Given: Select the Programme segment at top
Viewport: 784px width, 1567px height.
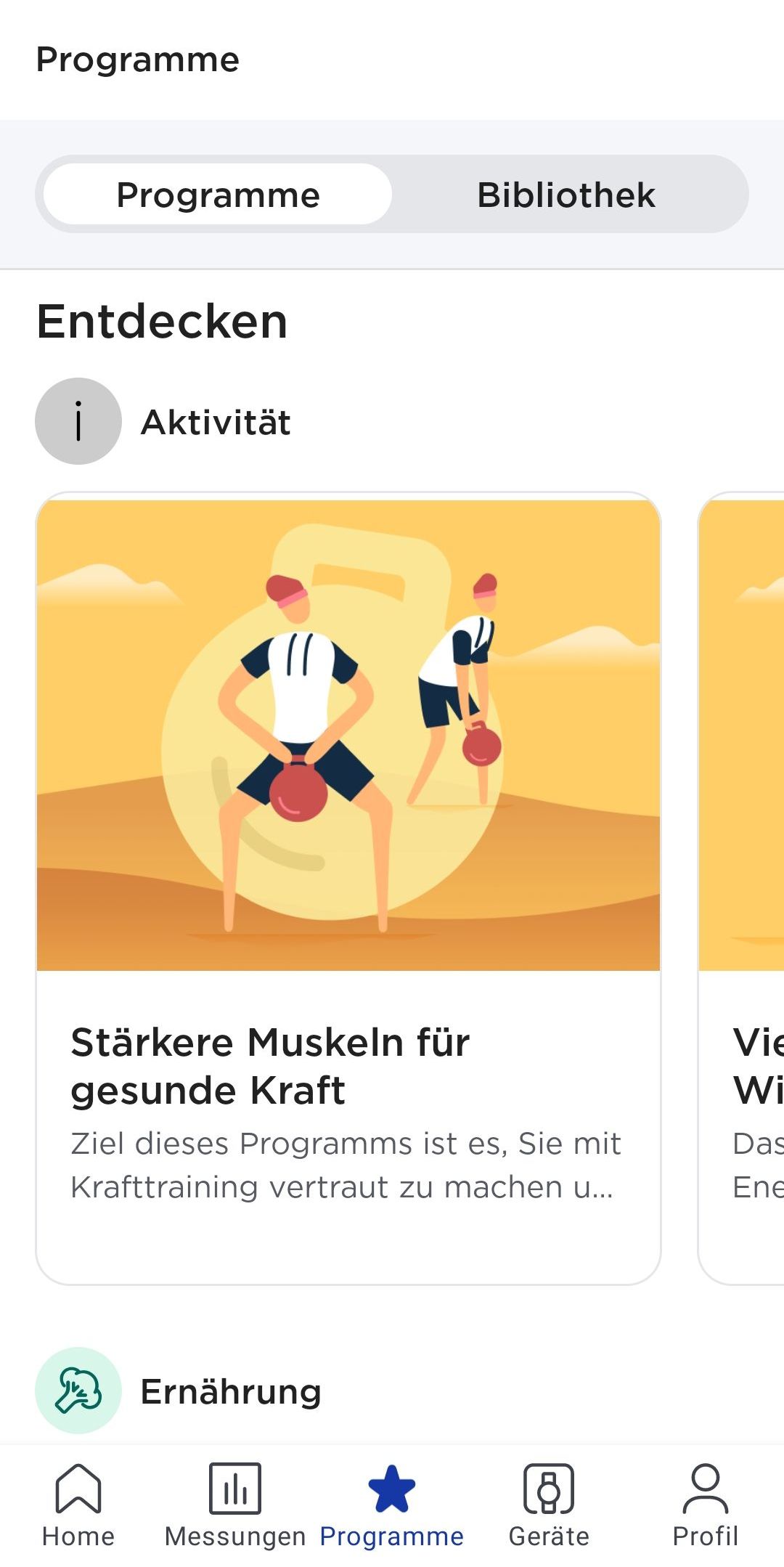Looking at the screenshot, I should click(x=218, y=195).
